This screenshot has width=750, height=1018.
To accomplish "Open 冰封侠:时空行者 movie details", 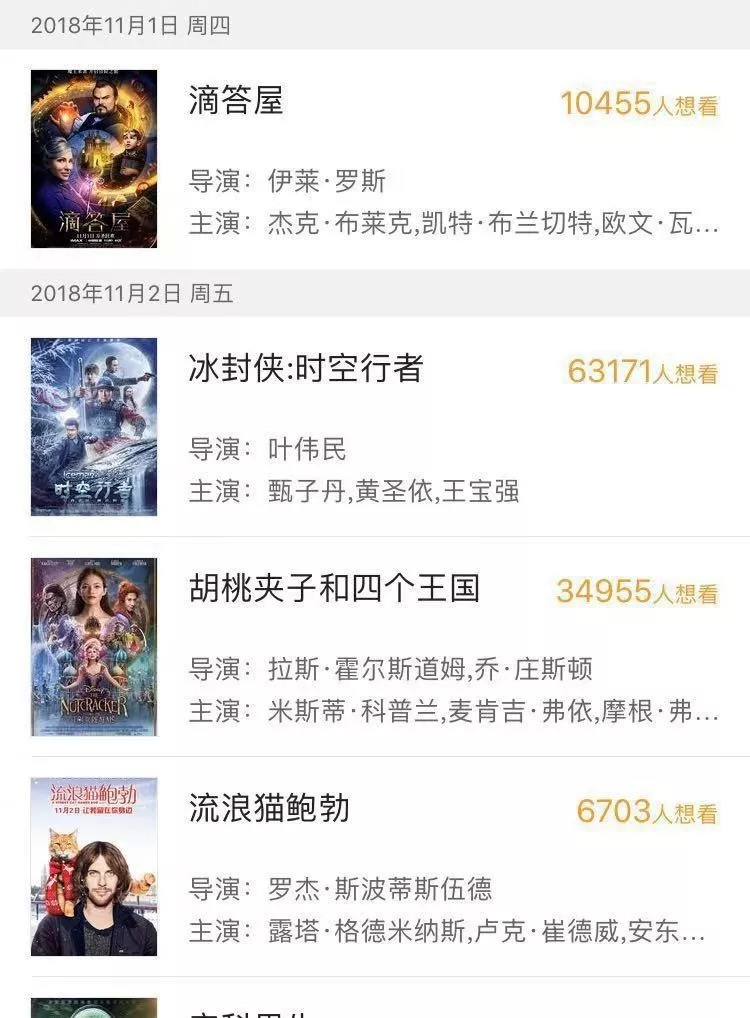I will tap(306, 370).
